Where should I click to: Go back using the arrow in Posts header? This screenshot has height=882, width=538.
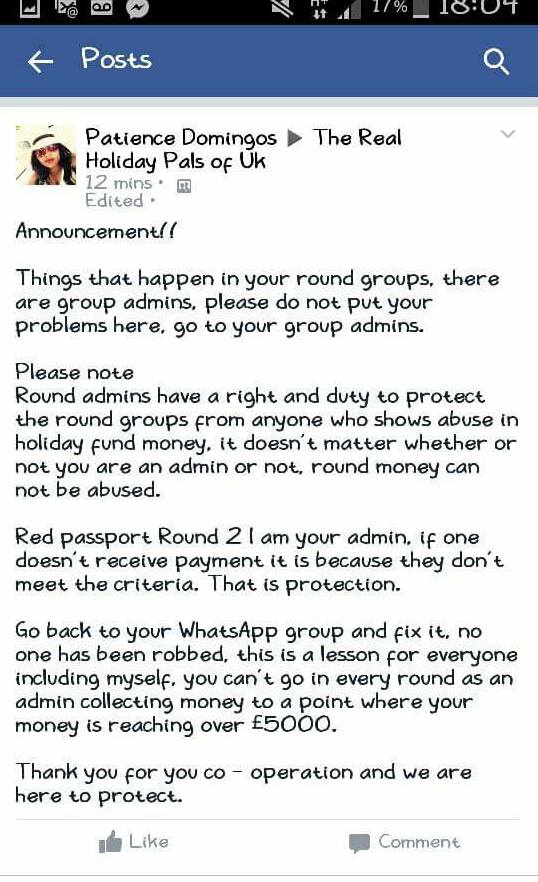coord(41,61)
